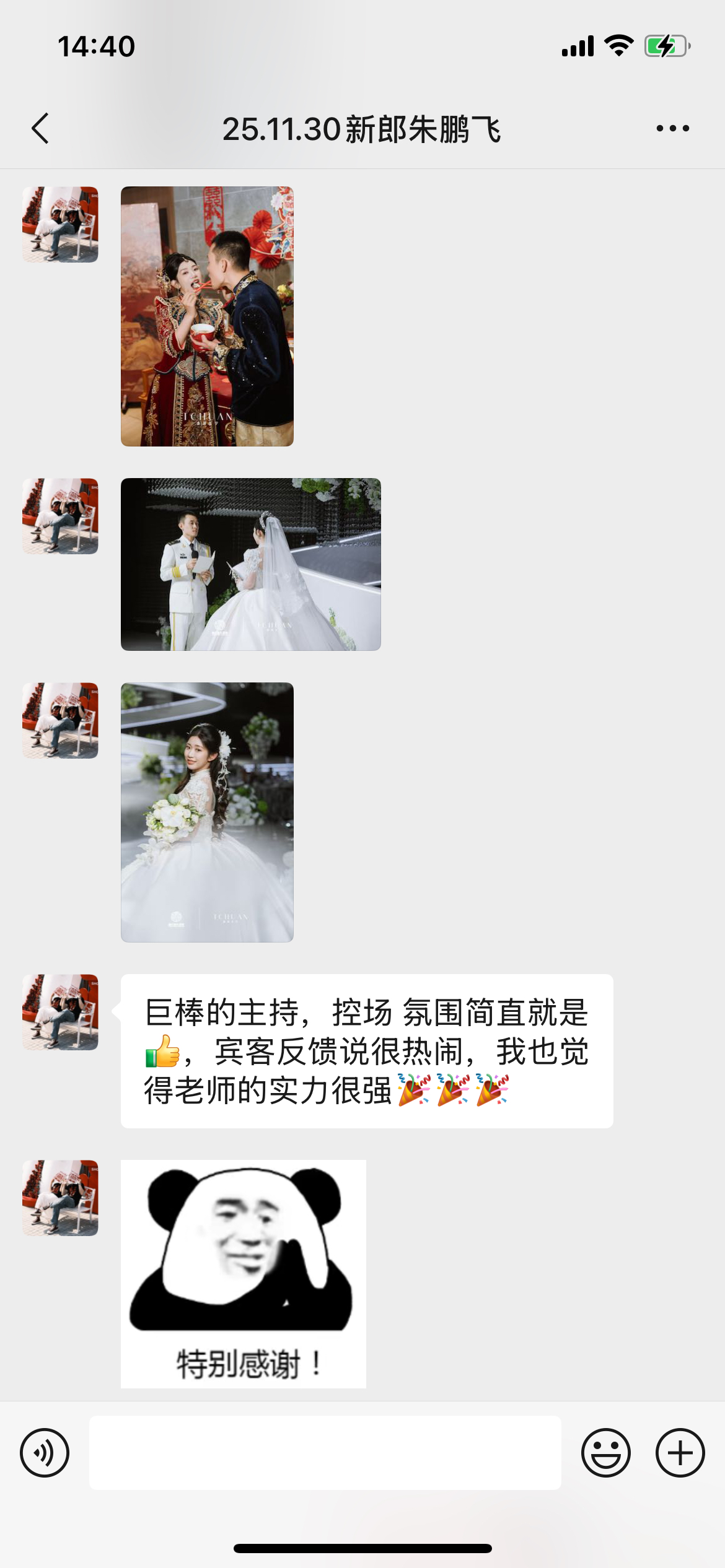Open the bride portrait with the bouquet
This screenshot has height=1568, width=725.
point(207,812)
